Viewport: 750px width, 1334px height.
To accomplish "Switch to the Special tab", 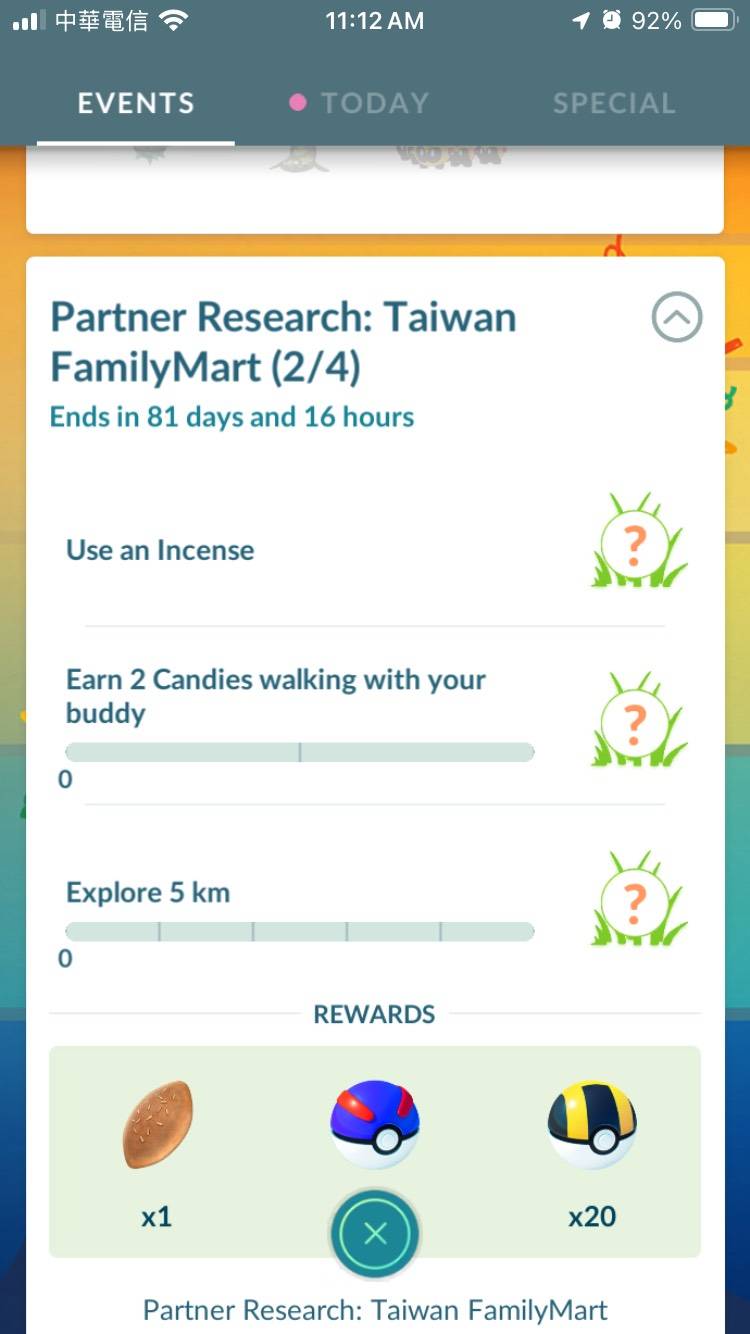I will pos(613,103).
